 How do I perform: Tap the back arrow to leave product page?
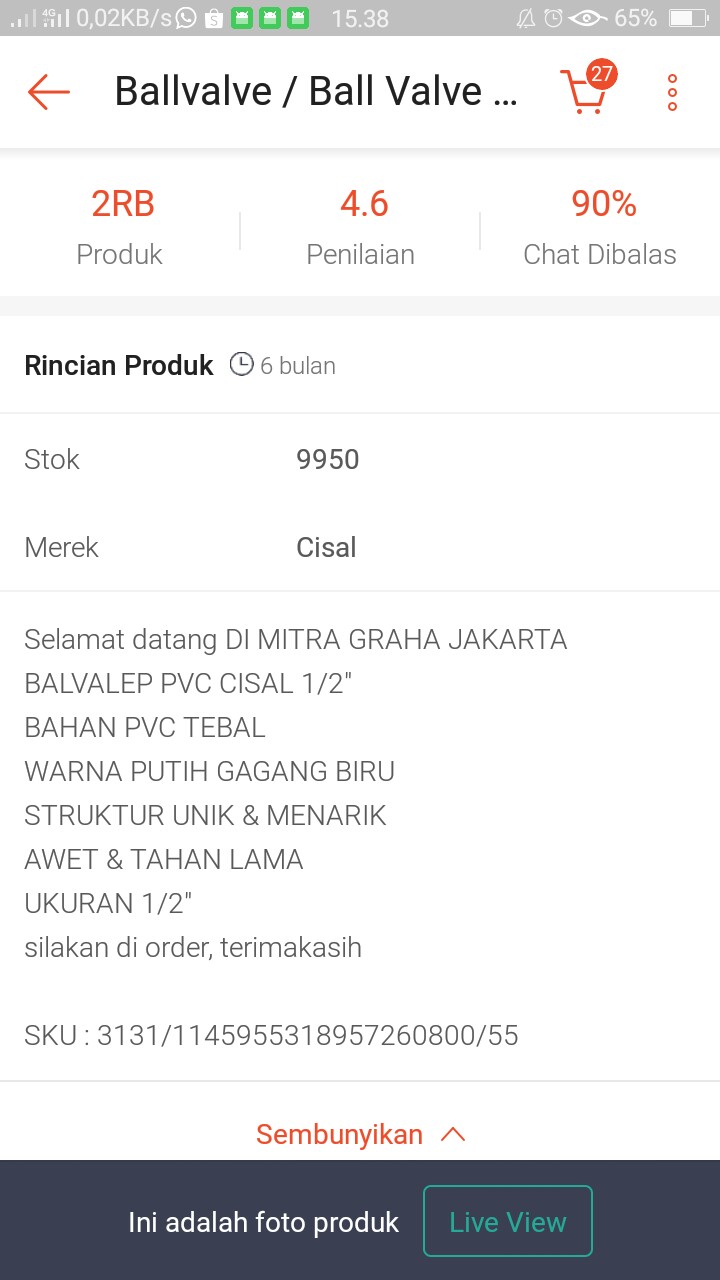(x=47, y=91)
